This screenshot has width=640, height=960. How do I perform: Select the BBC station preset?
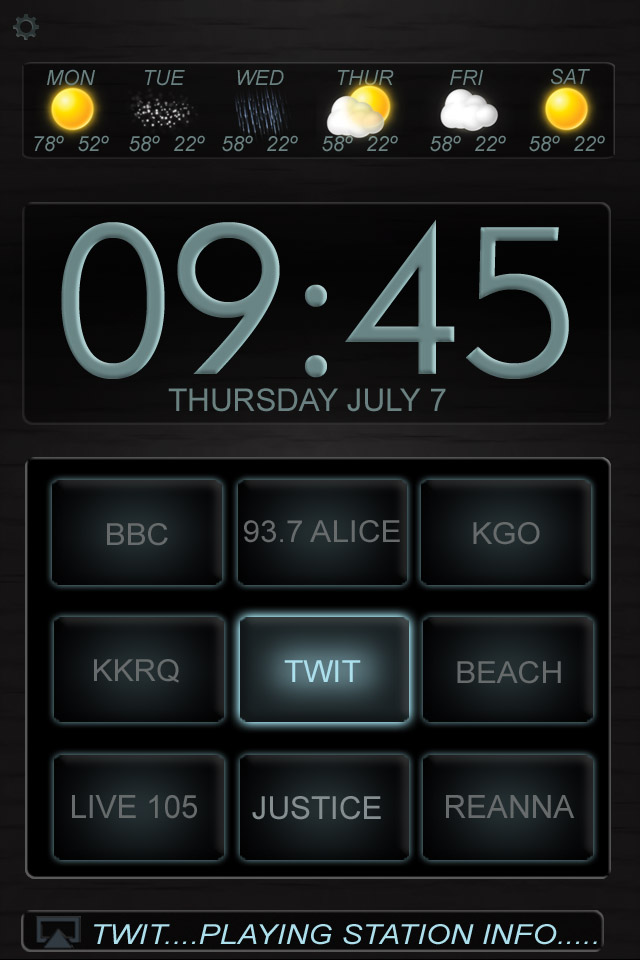[137, 532]
